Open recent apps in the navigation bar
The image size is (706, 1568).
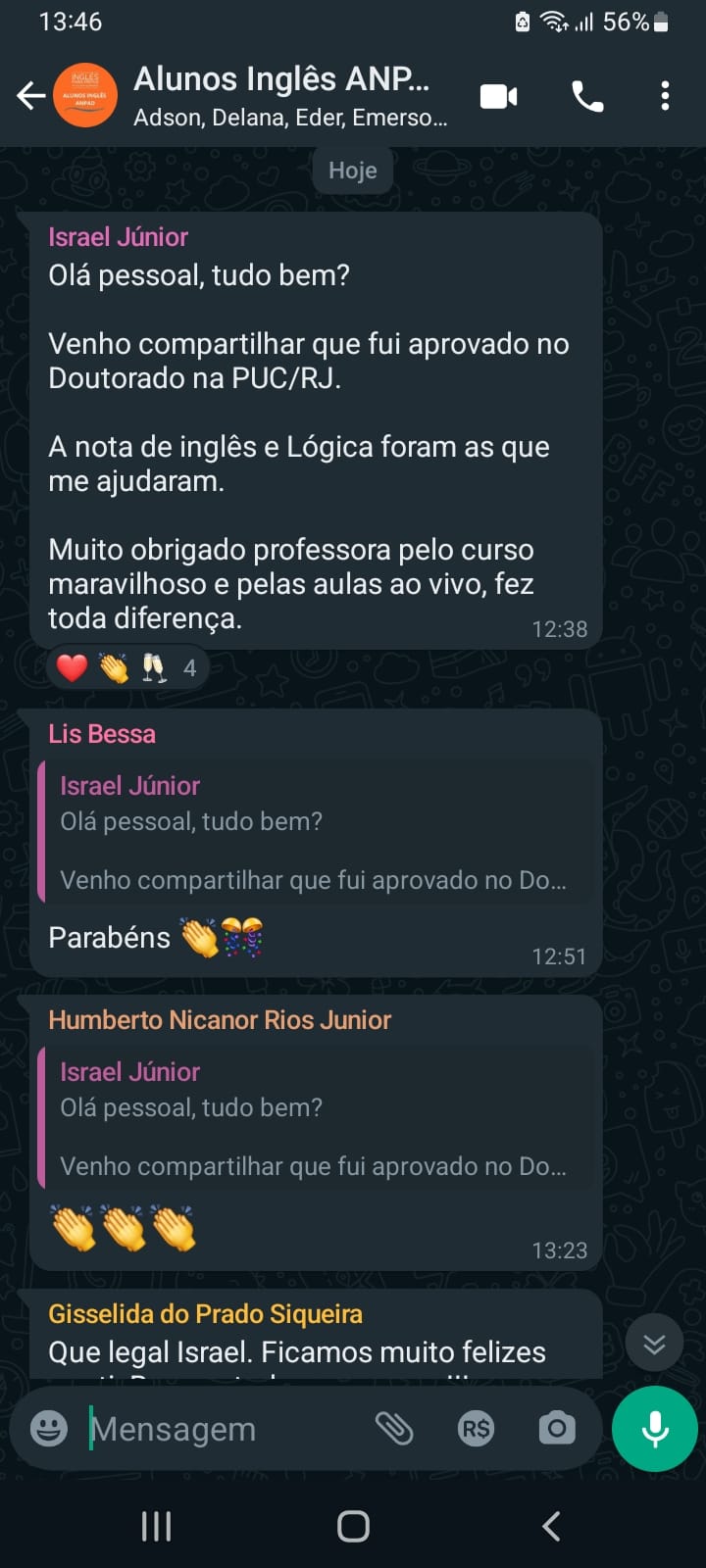tap(157, 1526)
